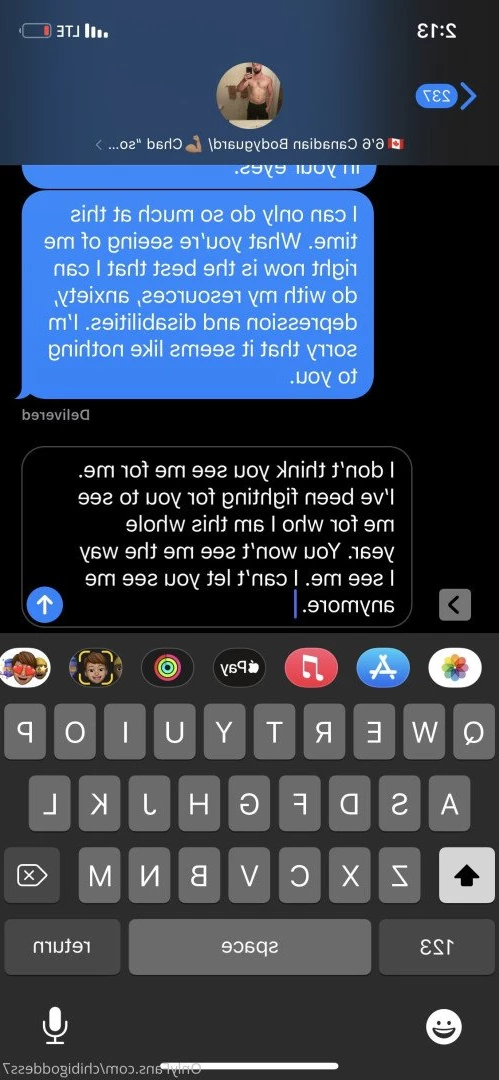Viewport: 499px width, 1080px height.
Task: Open Apple Pay in the app strip
Action: tap(239, 667)
